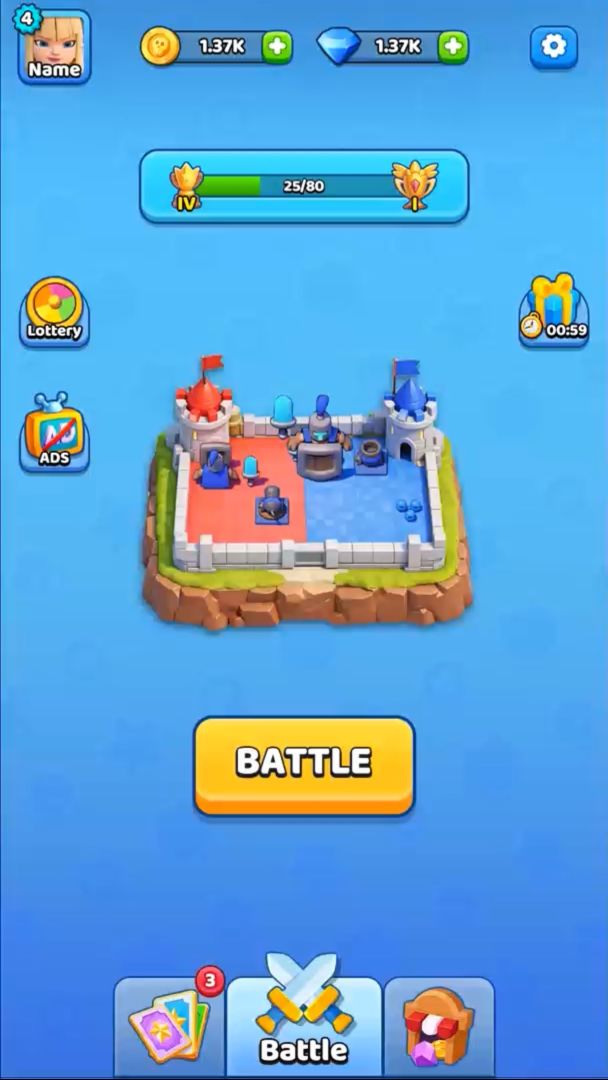Open the No ADS offer

(x=54, y=433)
